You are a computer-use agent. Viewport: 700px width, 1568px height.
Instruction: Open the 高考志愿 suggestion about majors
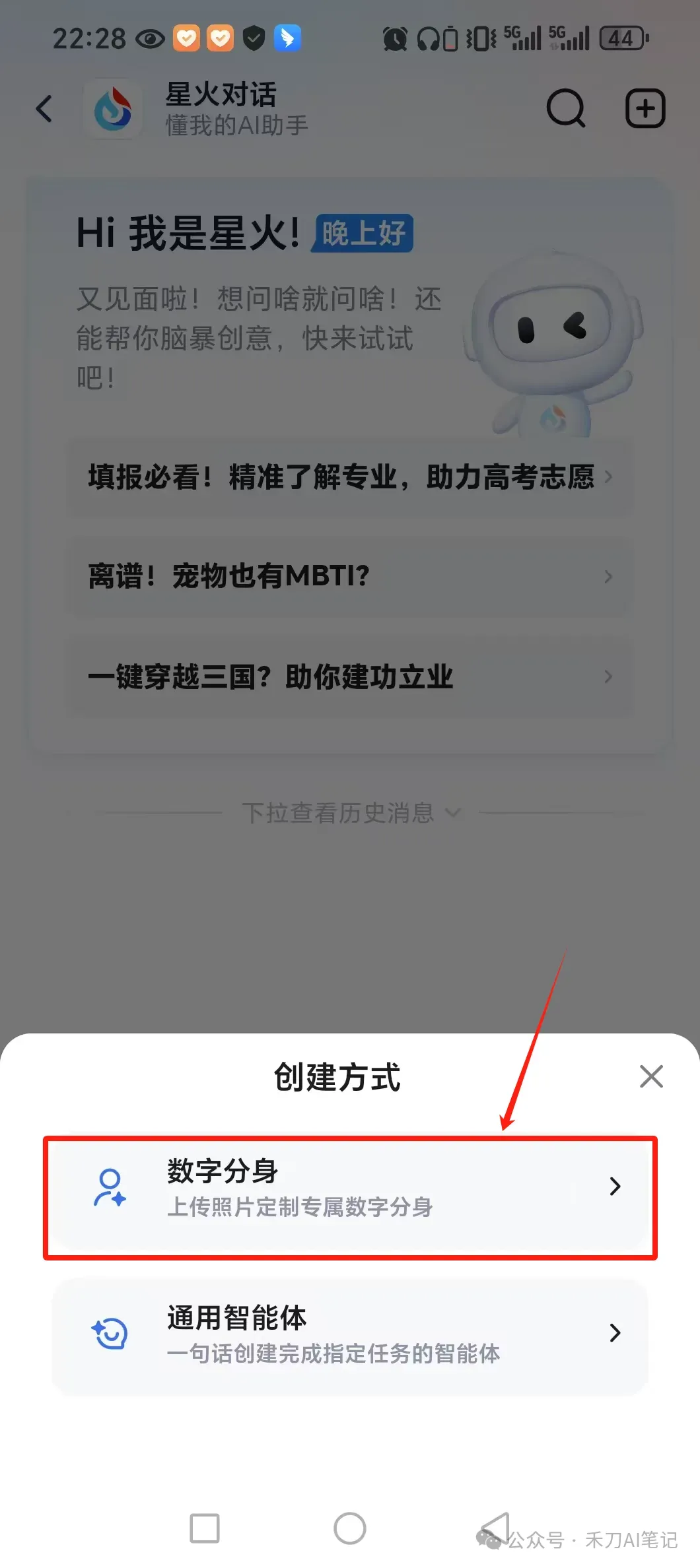tap(350, 478)
